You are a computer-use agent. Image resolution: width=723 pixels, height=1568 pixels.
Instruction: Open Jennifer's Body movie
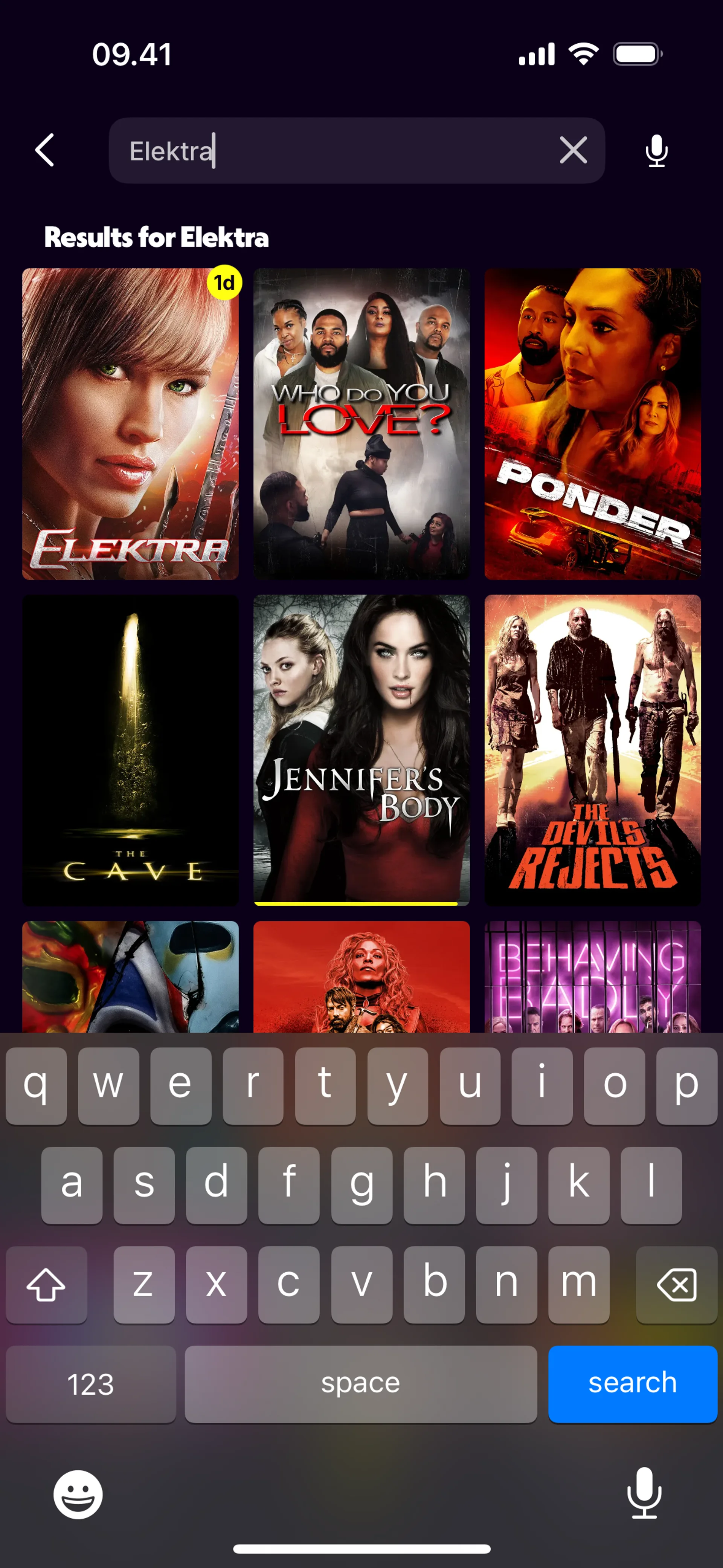(361, 750)
